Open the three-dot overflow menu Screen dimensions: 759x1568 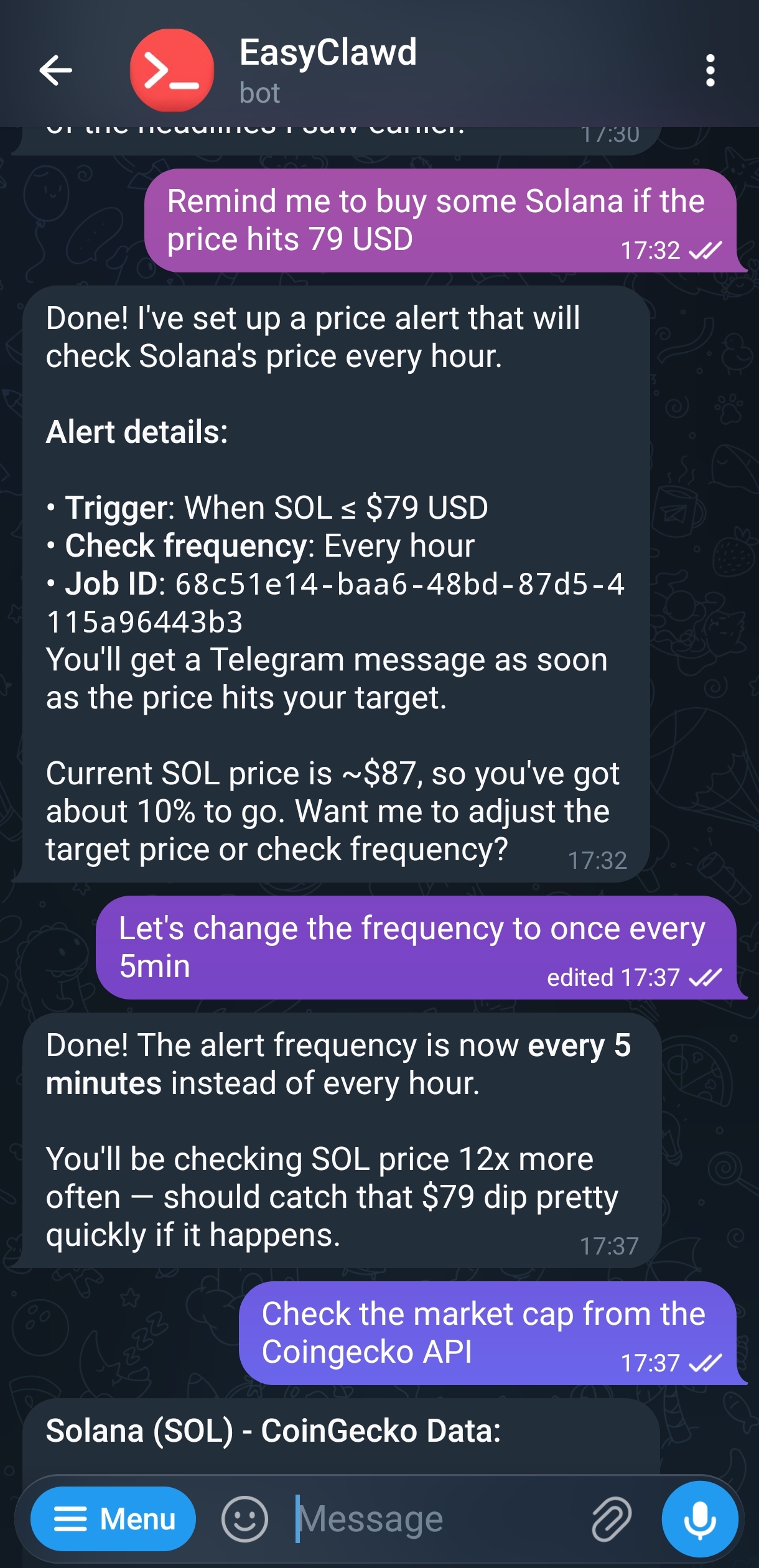pos(710,70)
